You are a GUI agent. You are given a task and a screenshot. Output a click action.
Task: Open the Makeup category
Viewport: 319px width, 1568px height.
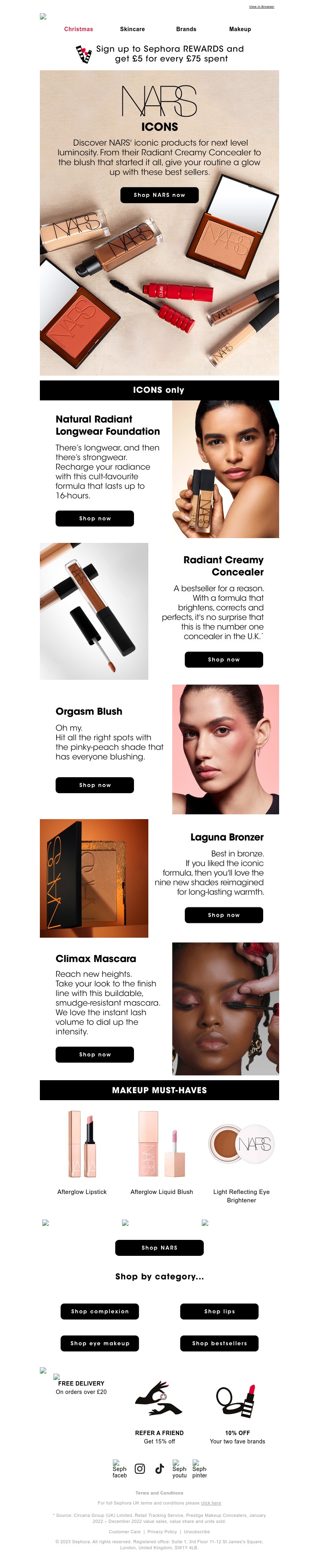tap(240, 29)
